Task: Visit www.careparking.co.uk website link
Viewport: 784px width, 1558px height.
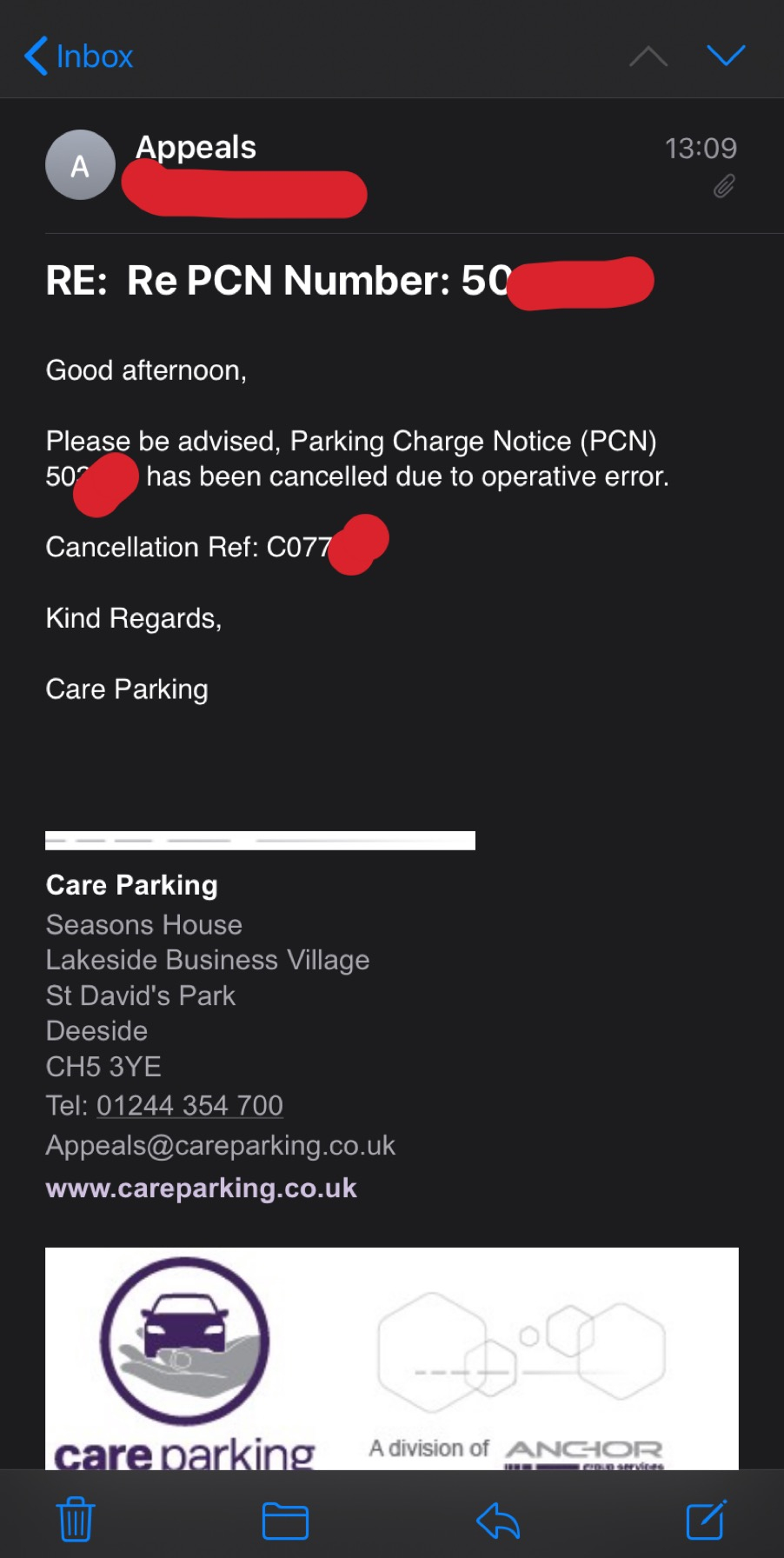Action: 201,1188
